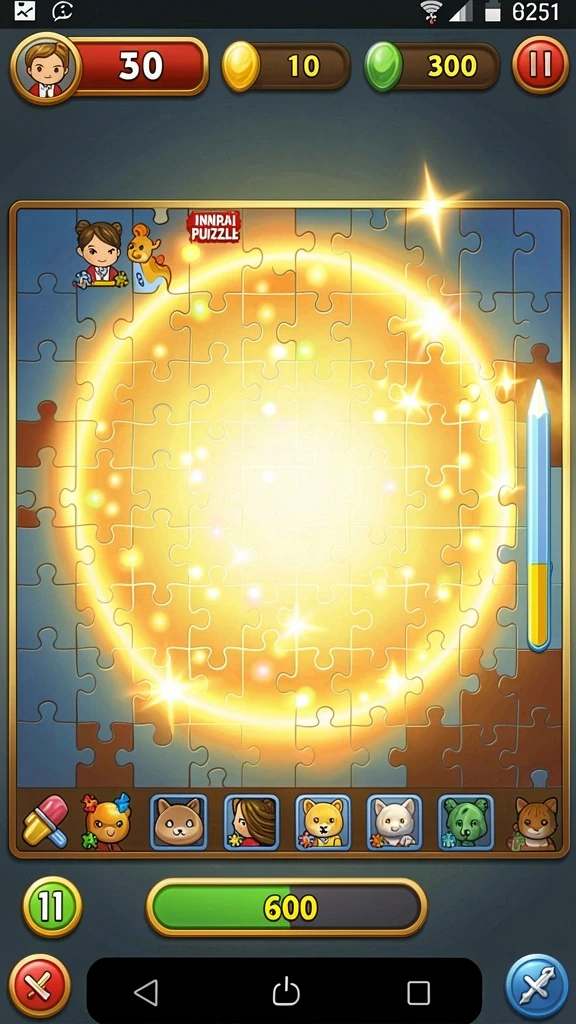The width and height of the screenshot is (576, 1024).
Task: Pause the game with the red button
Action: click(x=540, y=65)
